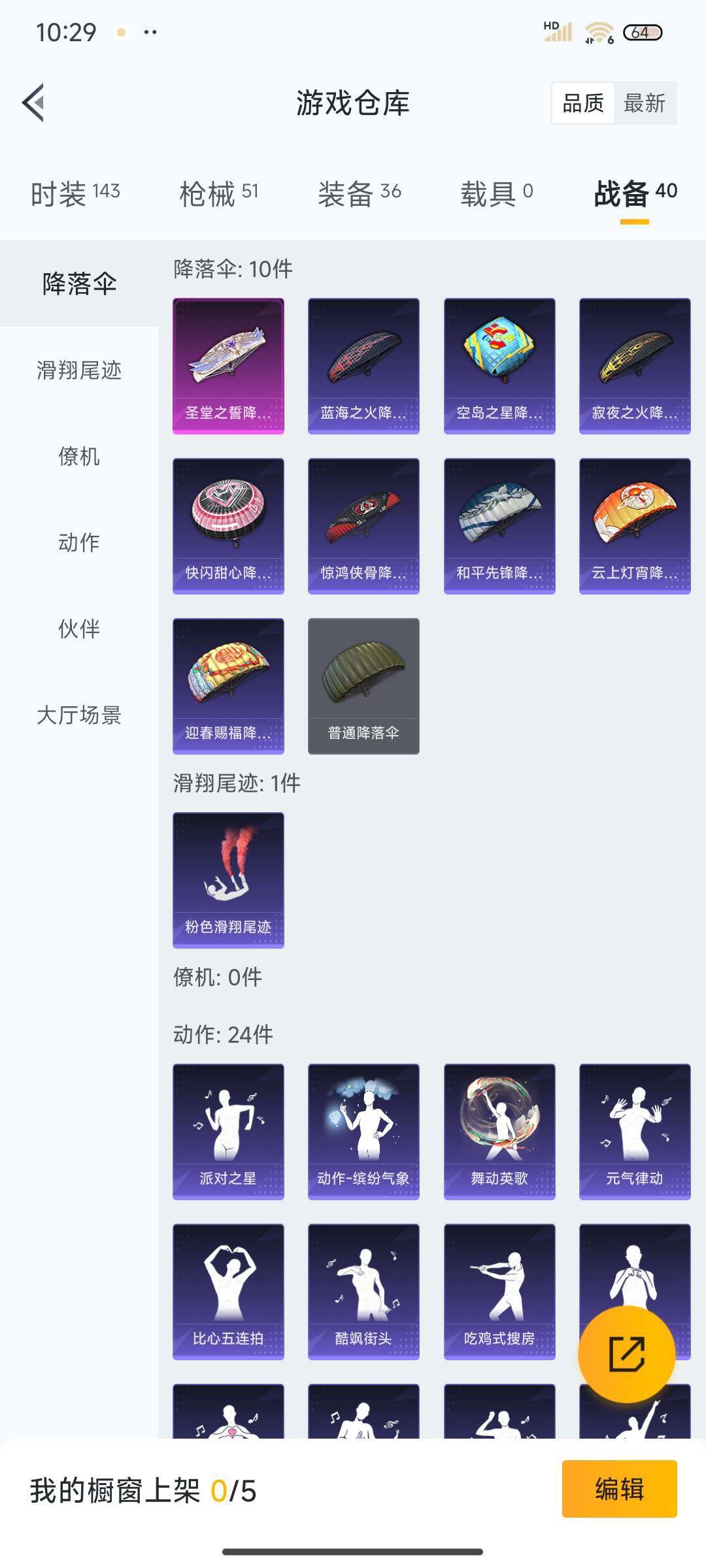The width and height of the screenshot is (706, 1568).
Task: Sort by 品质
Action: pos(583,103)
